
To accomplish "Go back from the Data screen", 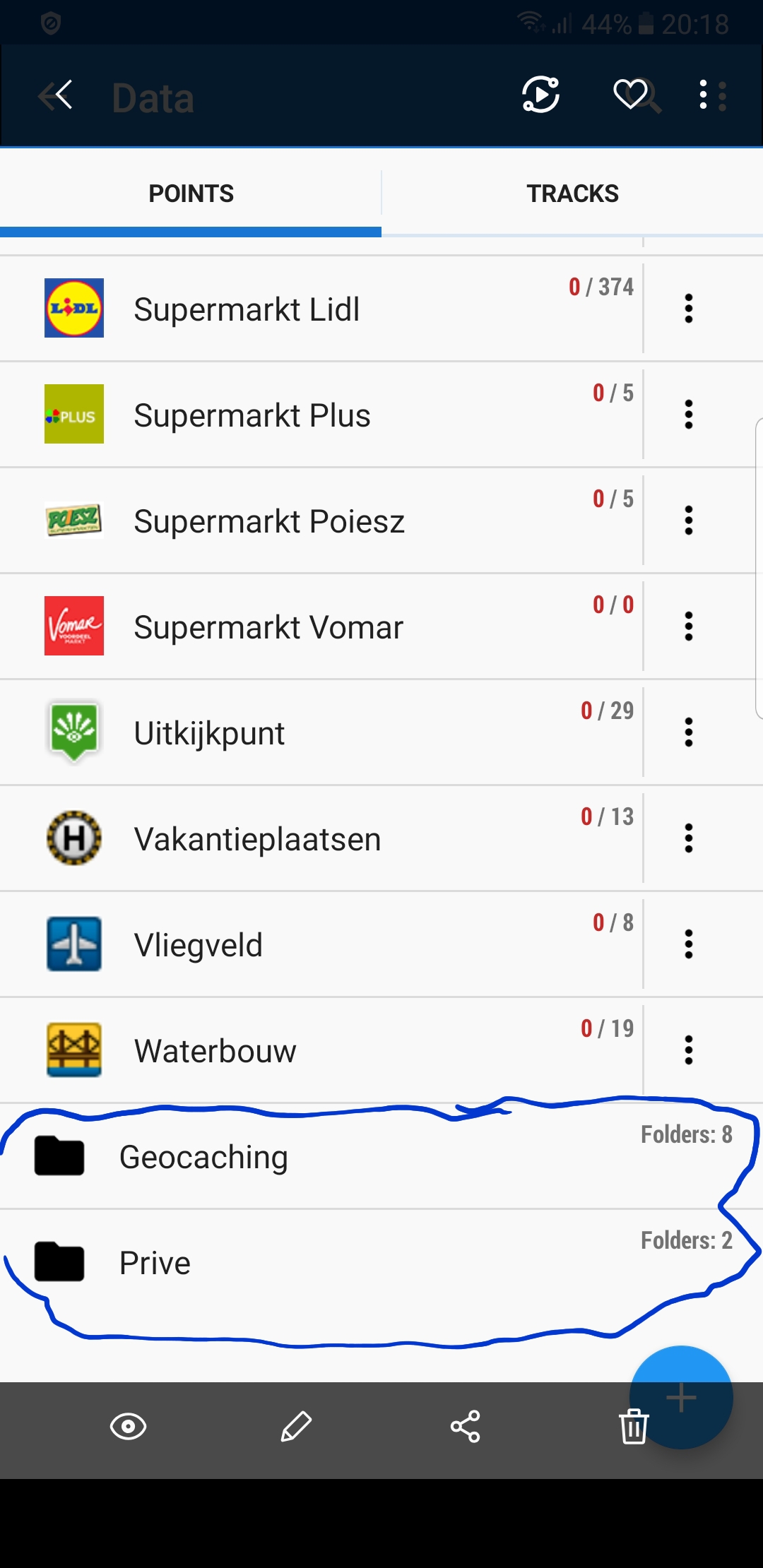I will tap(57, 96).
